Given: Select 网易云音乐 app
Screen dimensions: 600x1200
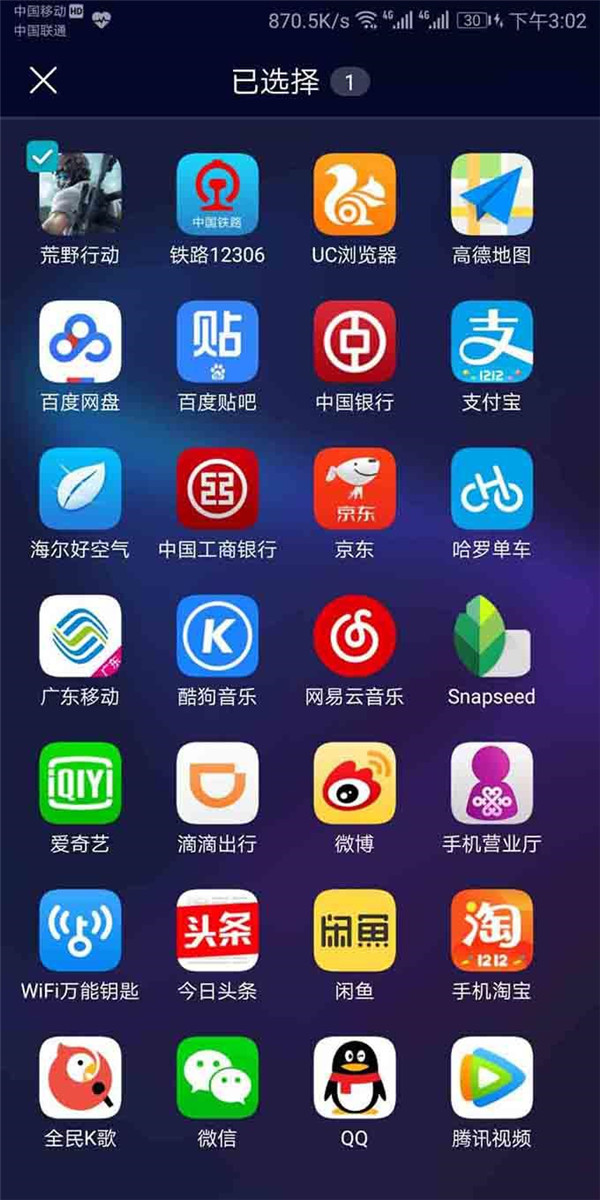Looking at the screenshot, I should click(354, 636).
